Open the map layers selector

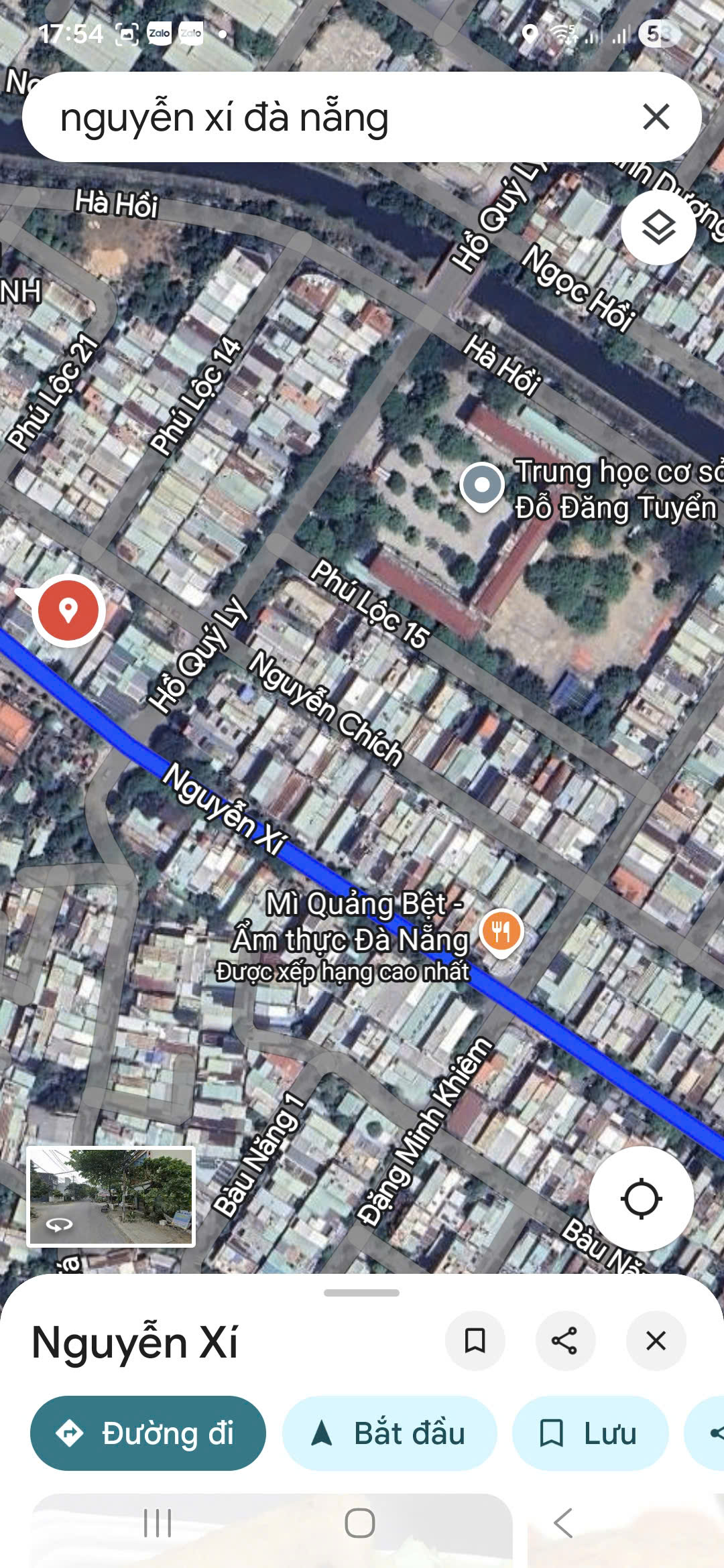tap(658, 228)
